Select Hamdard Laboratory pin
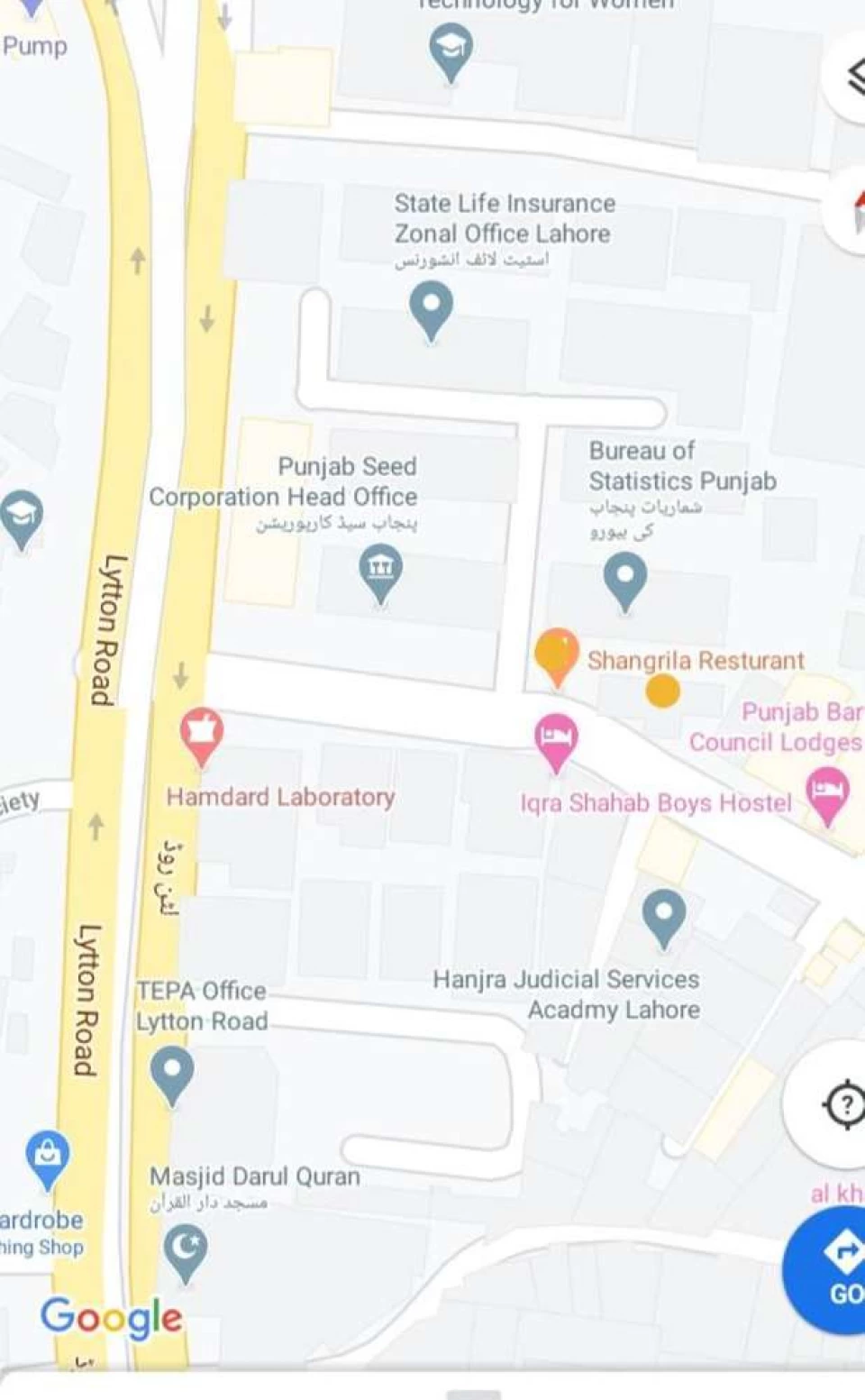Viewport: 865px width, 1400px height. click(x=202, y=735)
